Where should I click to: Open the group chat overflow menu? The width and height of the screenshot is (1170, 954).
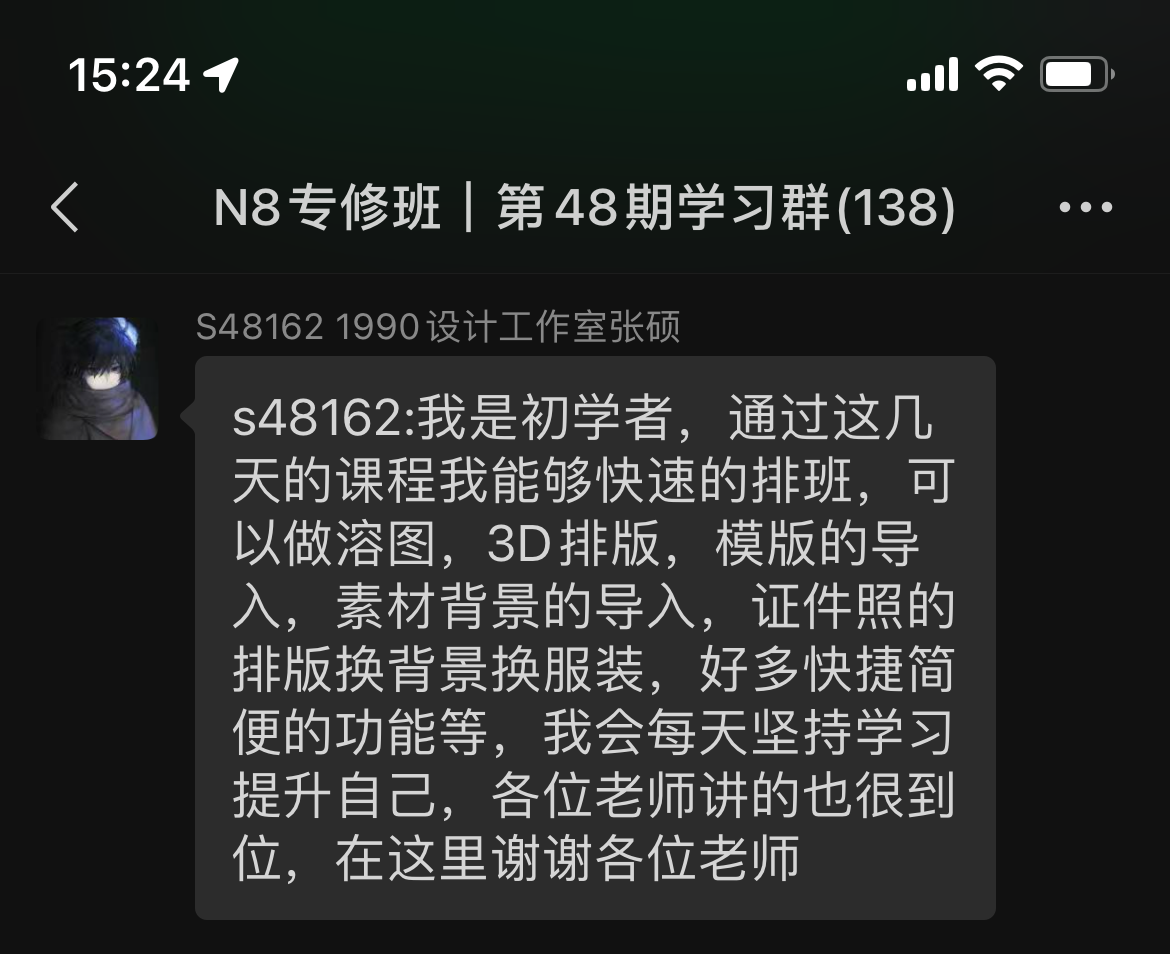click(x=1085, y=208)
